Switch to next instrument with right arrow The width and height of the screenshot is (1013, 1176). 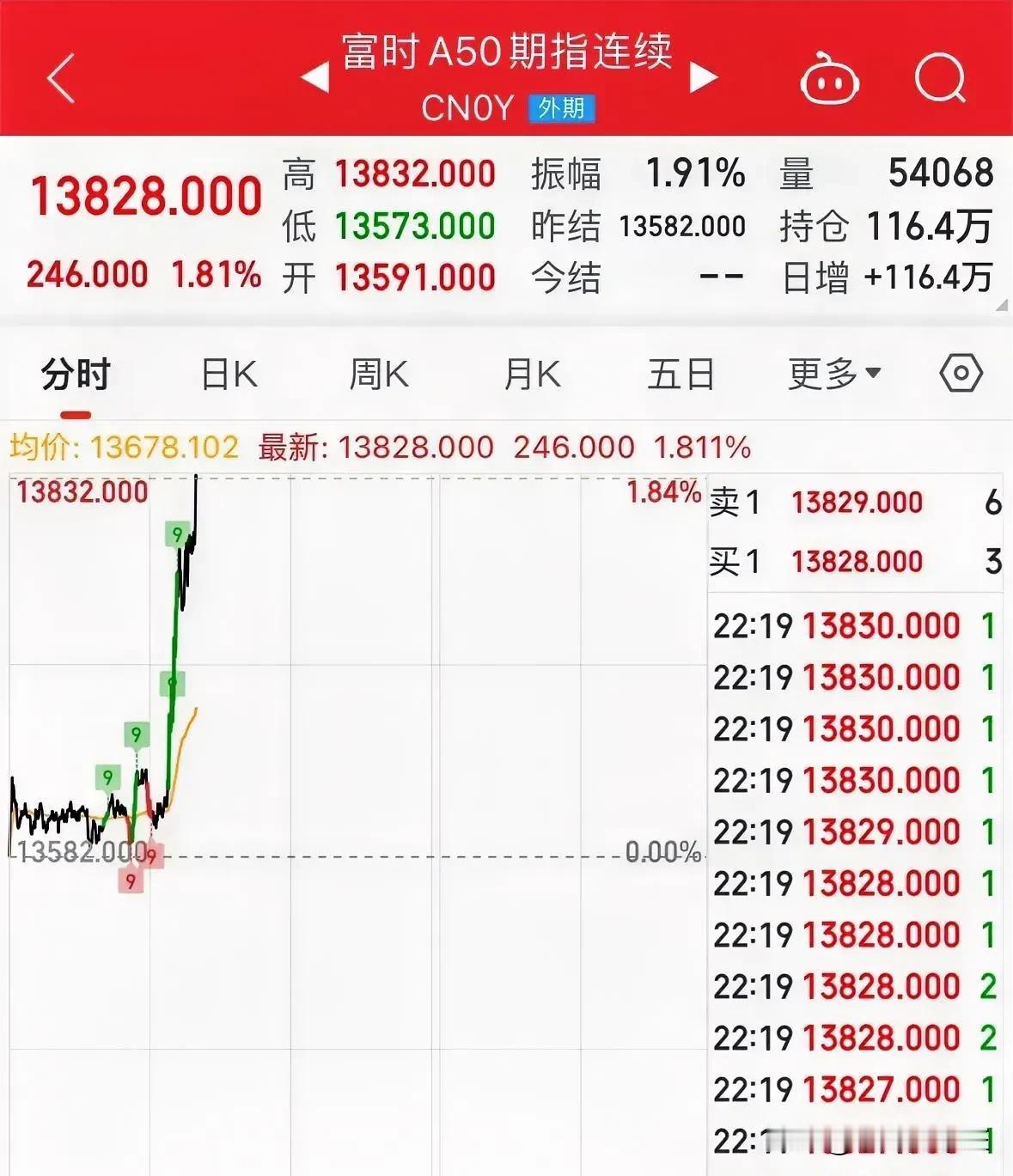tap(705, 76)
